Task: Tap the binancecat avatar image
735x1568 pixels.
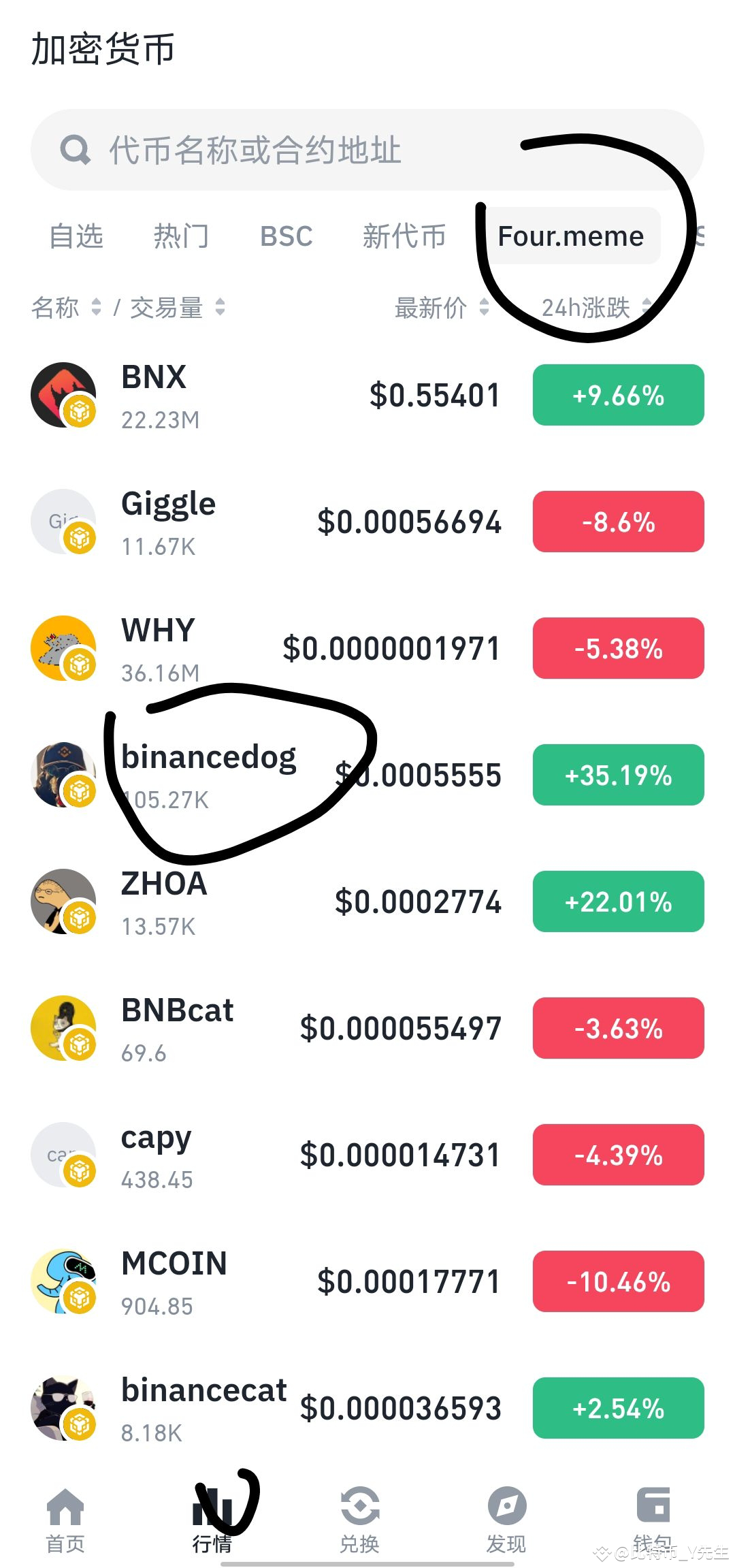Action: click(x=63, y=1408)
